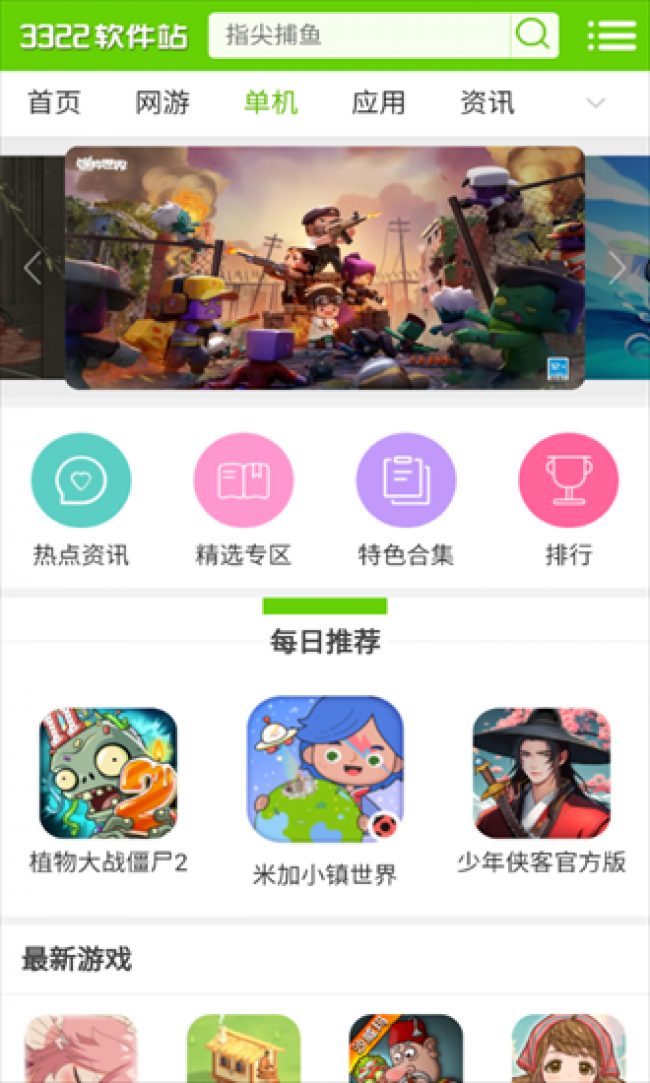Tap the green magnifier search icon
This screenshot has height=1083, width=650.
[533, 36]
